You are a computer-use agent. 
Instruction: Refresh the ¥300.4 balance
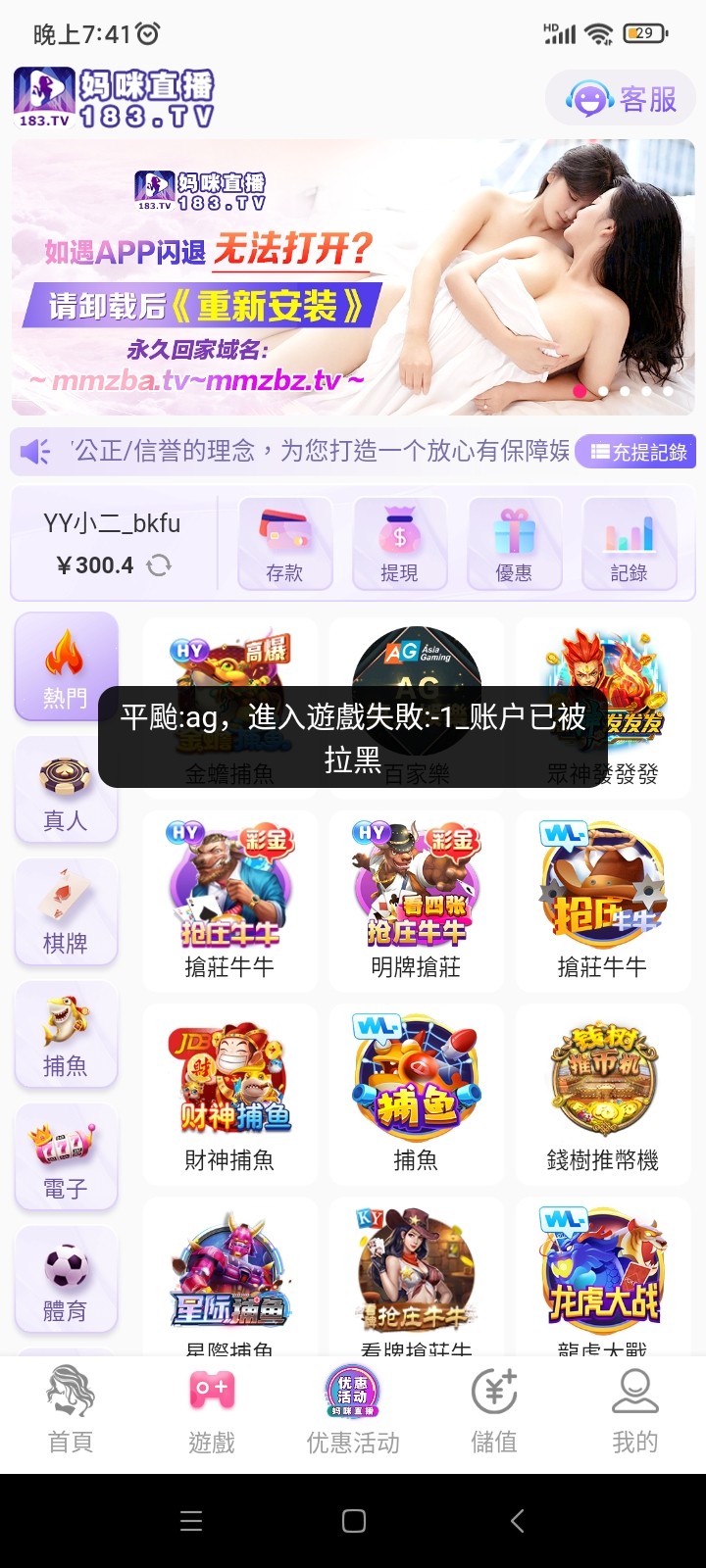click(157, 565)
